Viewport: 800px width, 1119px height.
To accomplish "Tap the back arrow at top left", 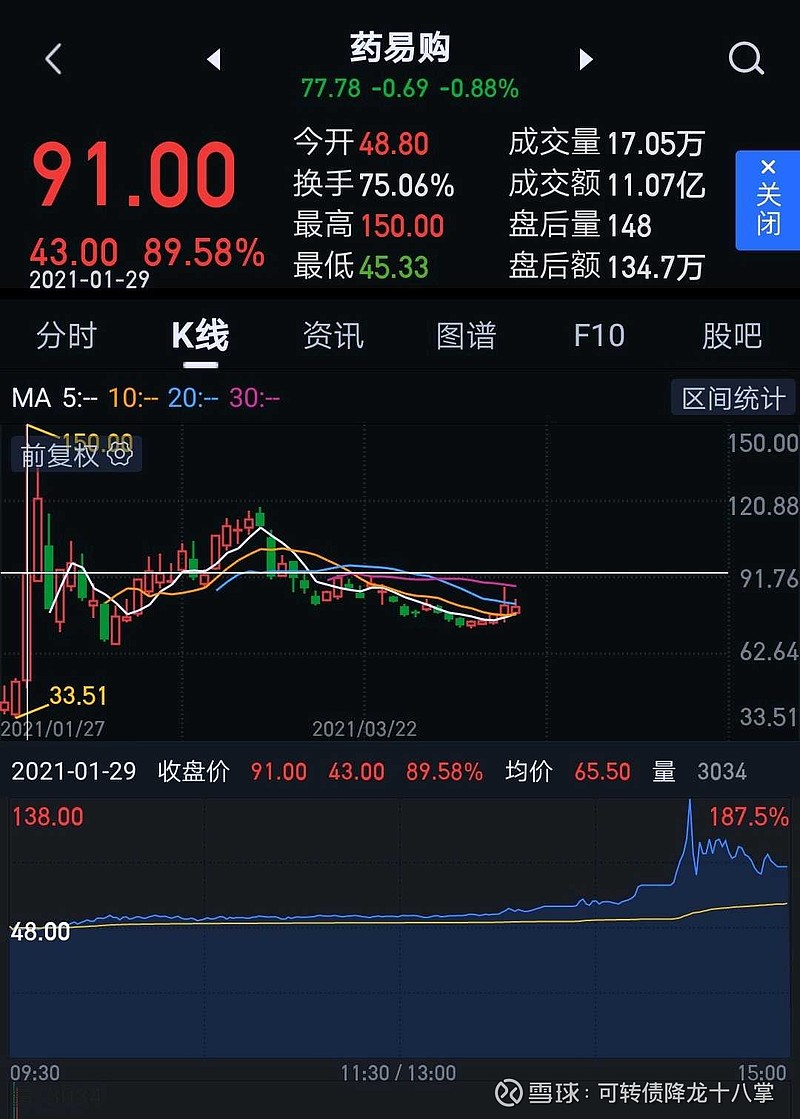I will pos(52,59).
